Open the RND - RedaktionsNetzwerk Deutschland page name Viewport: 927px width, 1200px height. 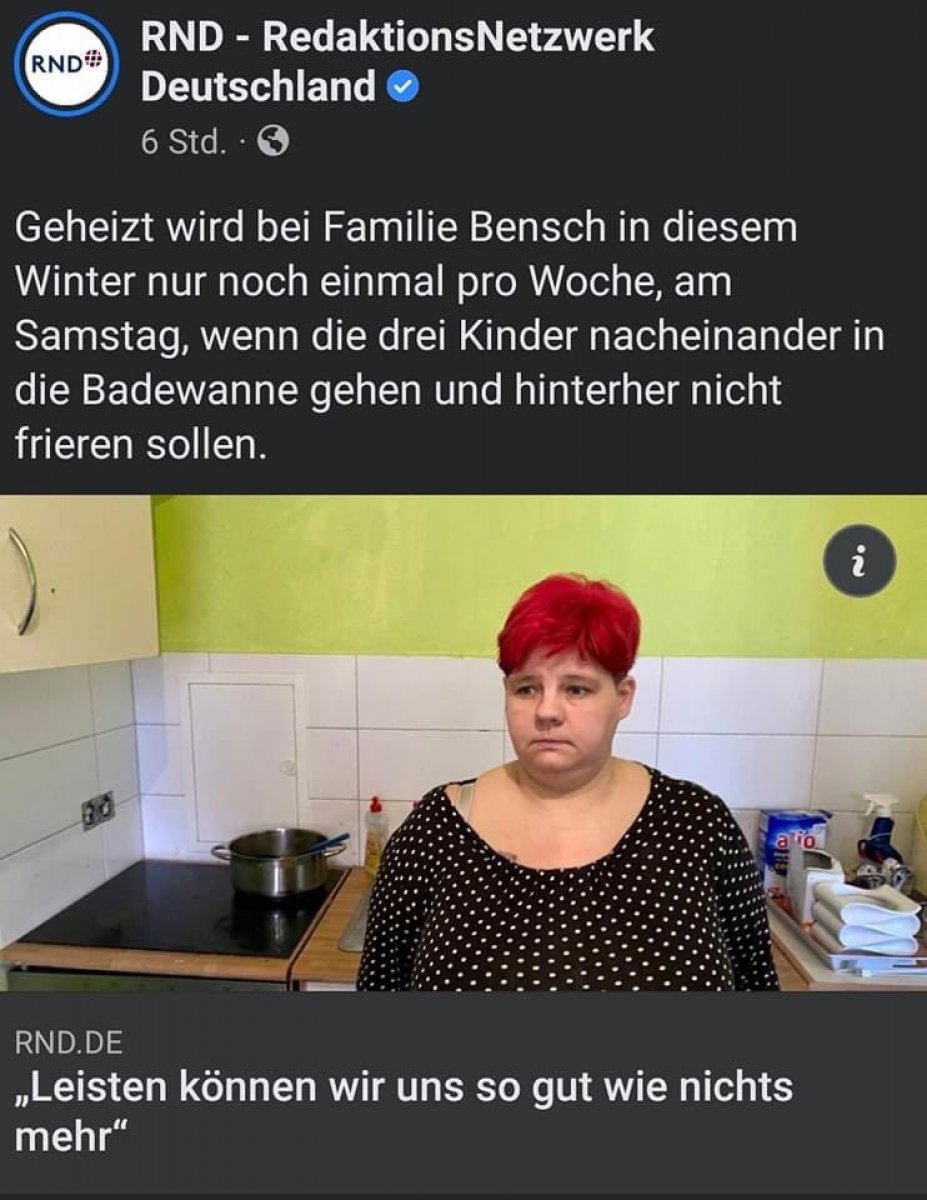[397, 39]
